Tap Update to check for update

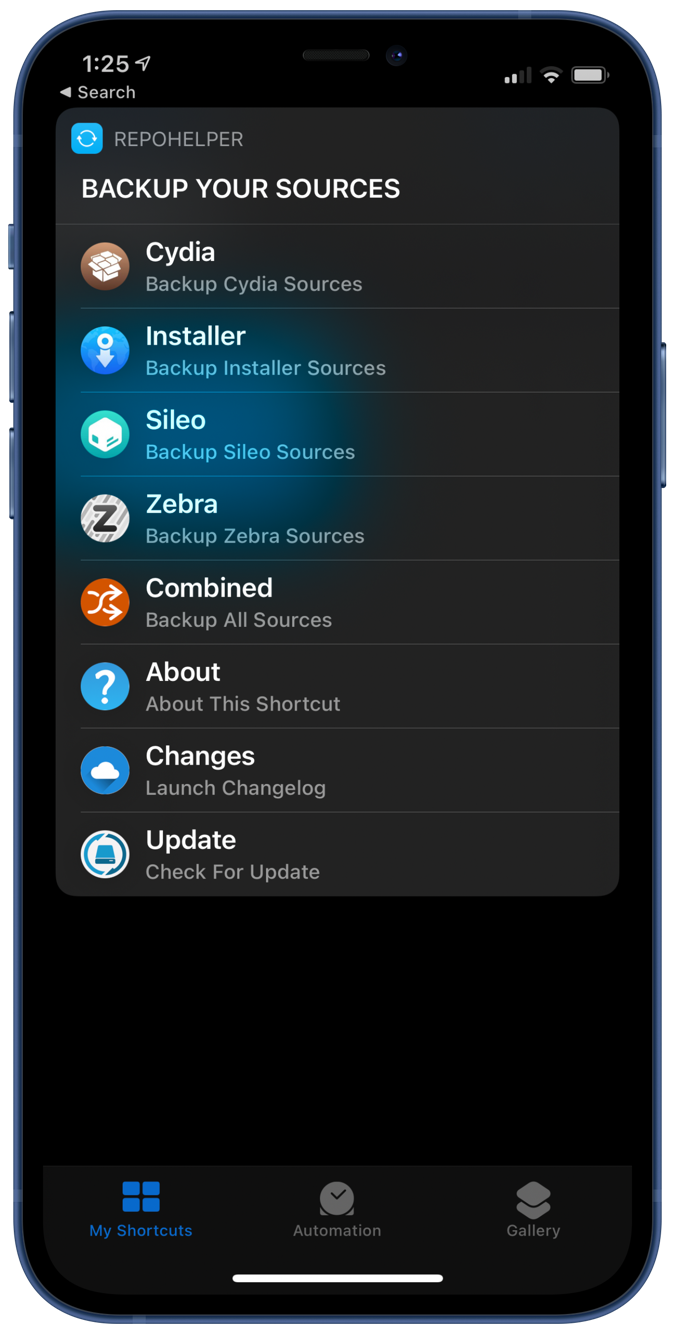(337, 855)
